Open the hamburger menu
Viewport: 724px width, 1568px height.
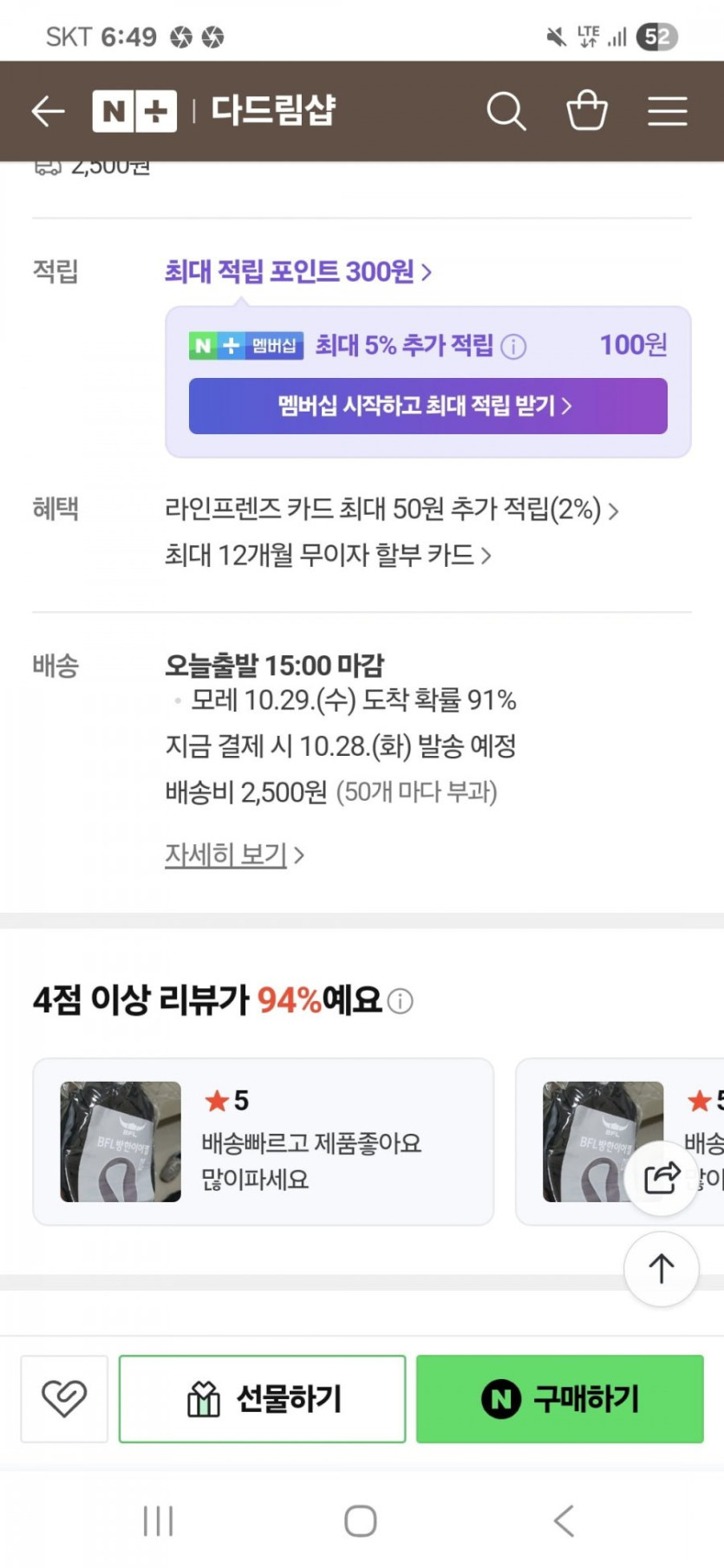point(667,111)
